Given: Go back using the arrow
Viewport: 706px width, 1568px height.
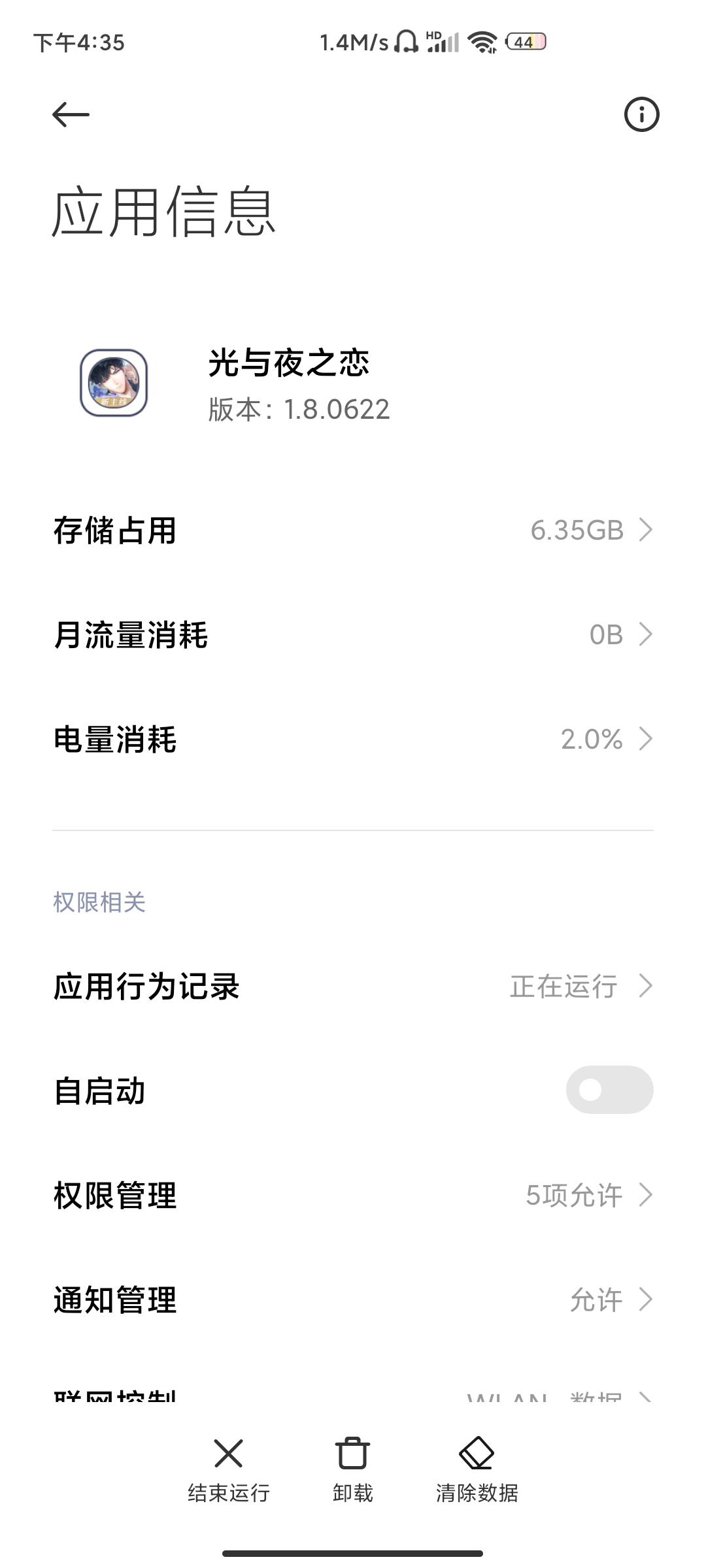Looking at the screenshot, I should coord(71,115).
